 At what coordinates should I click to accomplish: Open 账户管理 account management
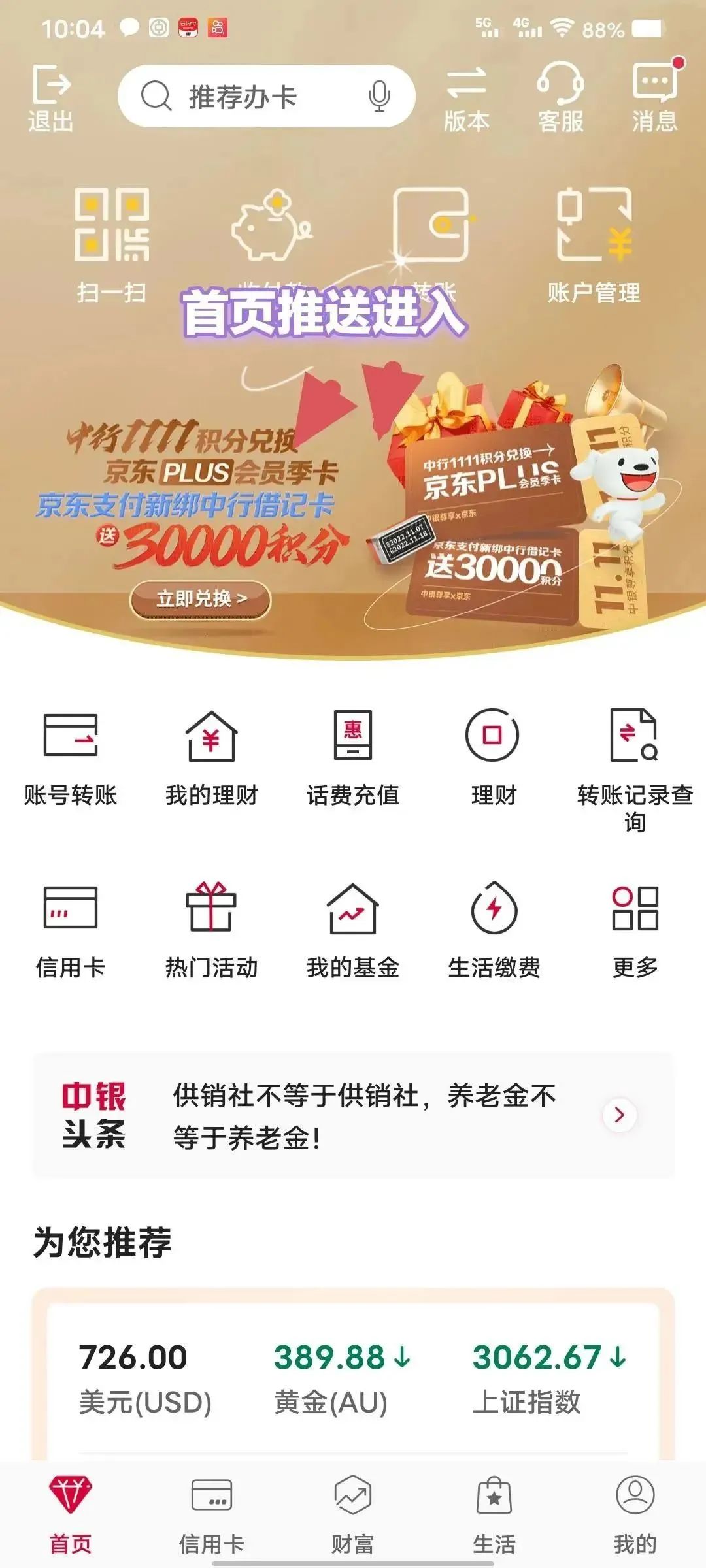594,245
